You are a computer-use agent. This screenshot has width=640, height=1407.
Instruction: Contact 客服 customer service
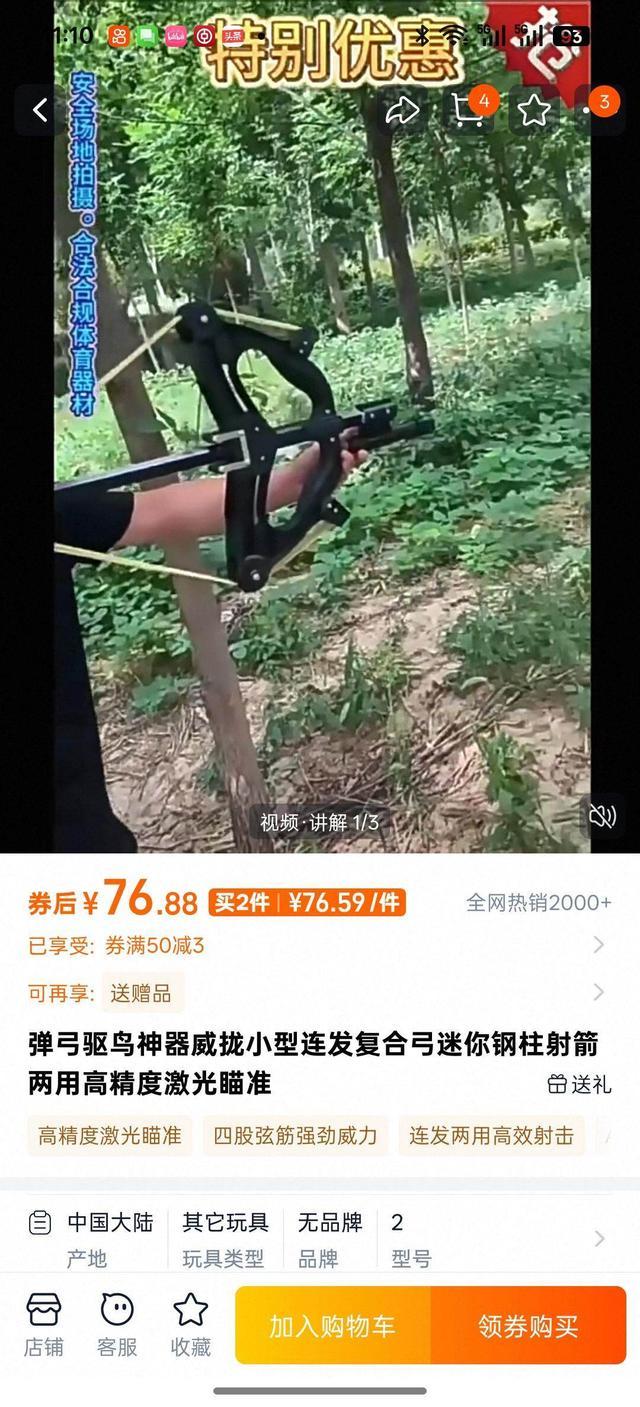click(x=117, y=1324)
